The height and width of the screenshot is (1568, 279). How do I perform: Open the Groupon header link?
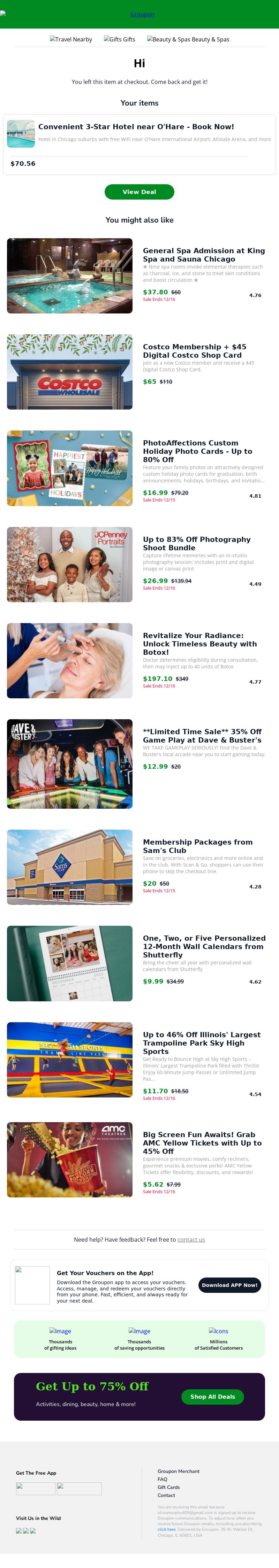pyautogui.click(x=142, y=14)
